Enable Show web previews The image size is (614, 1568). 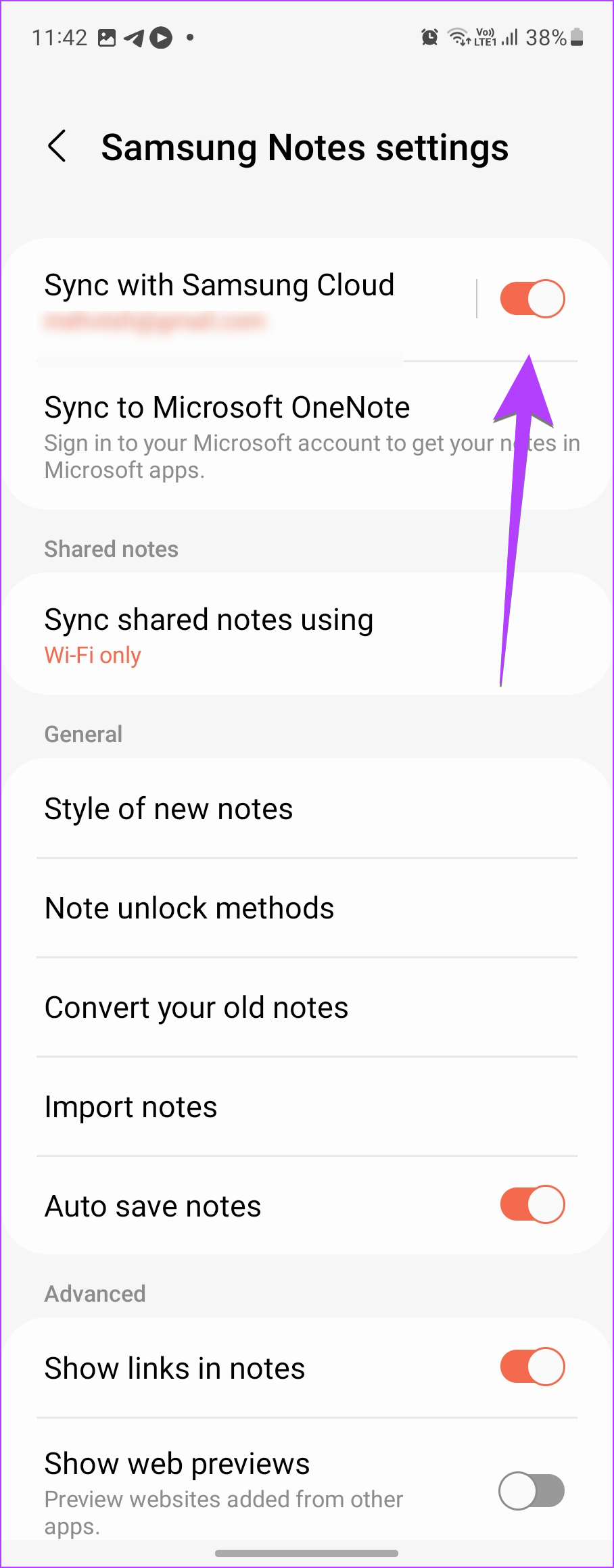(x=532, y=1490)
